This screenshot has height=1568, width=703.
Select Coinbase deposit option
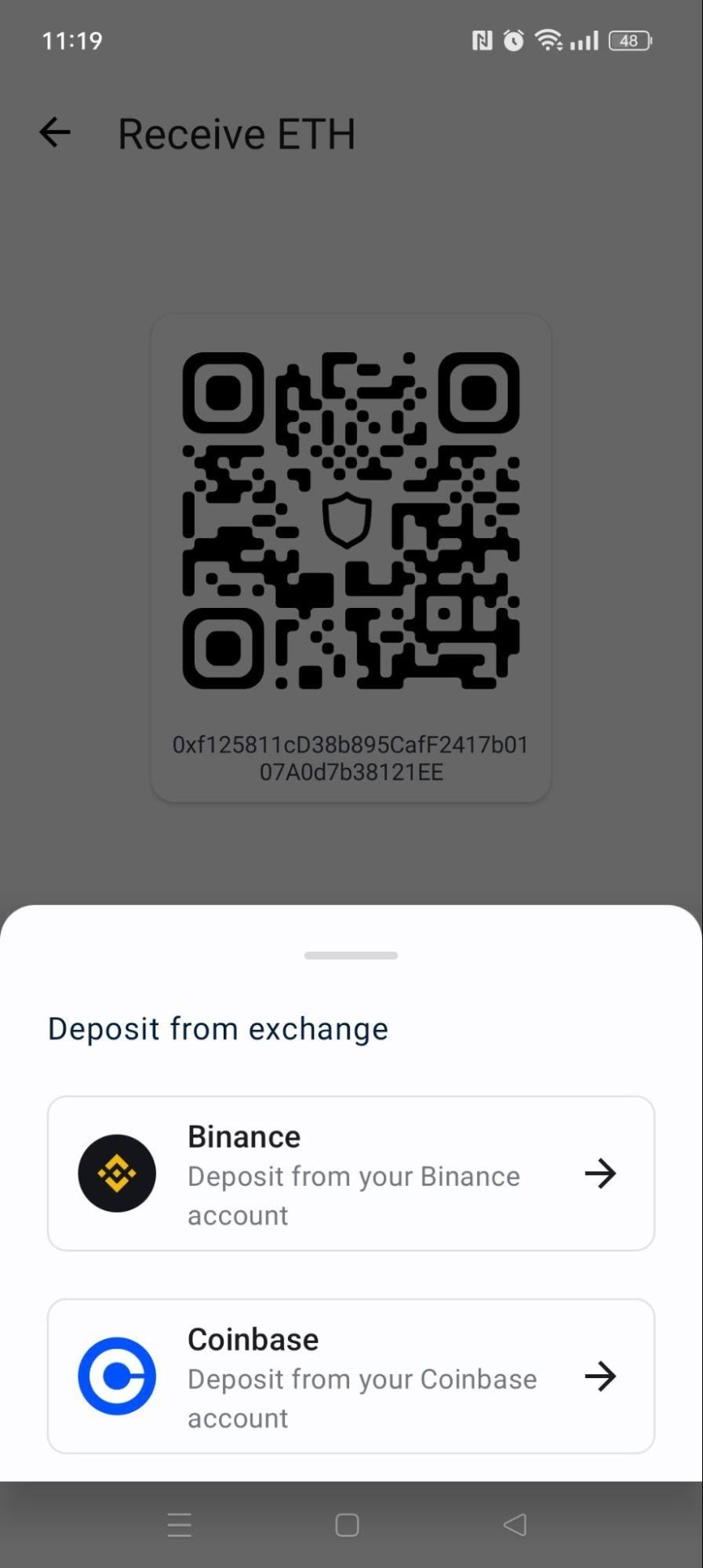click(x=351, y=1376)
